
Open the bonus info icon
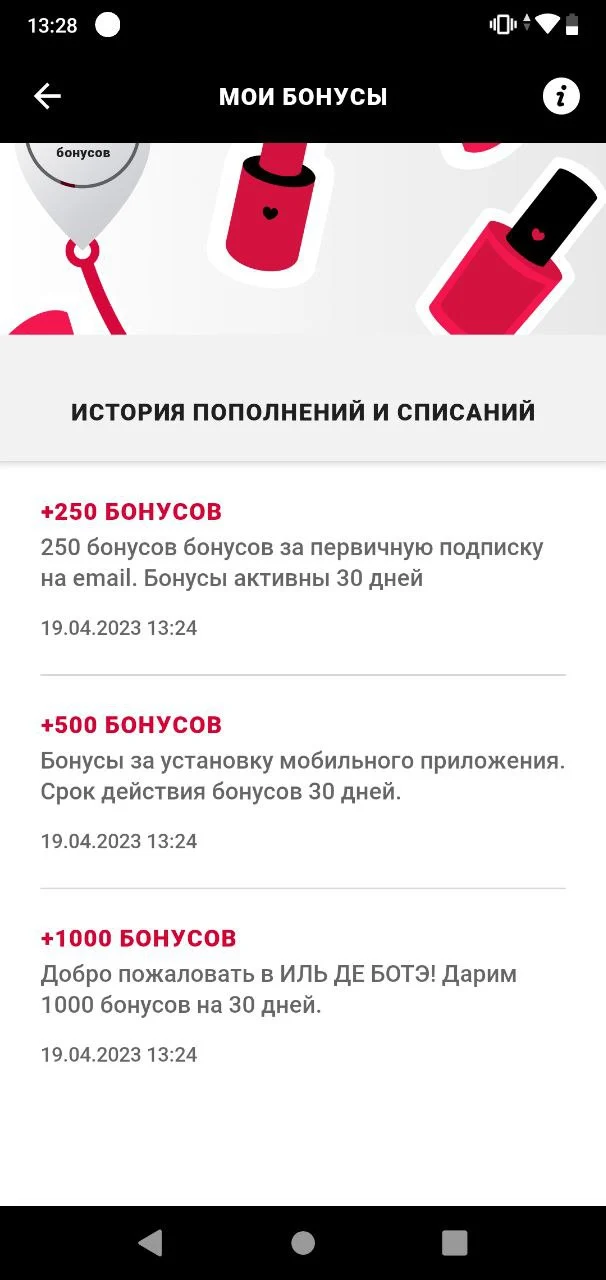(x=561, y=96)
